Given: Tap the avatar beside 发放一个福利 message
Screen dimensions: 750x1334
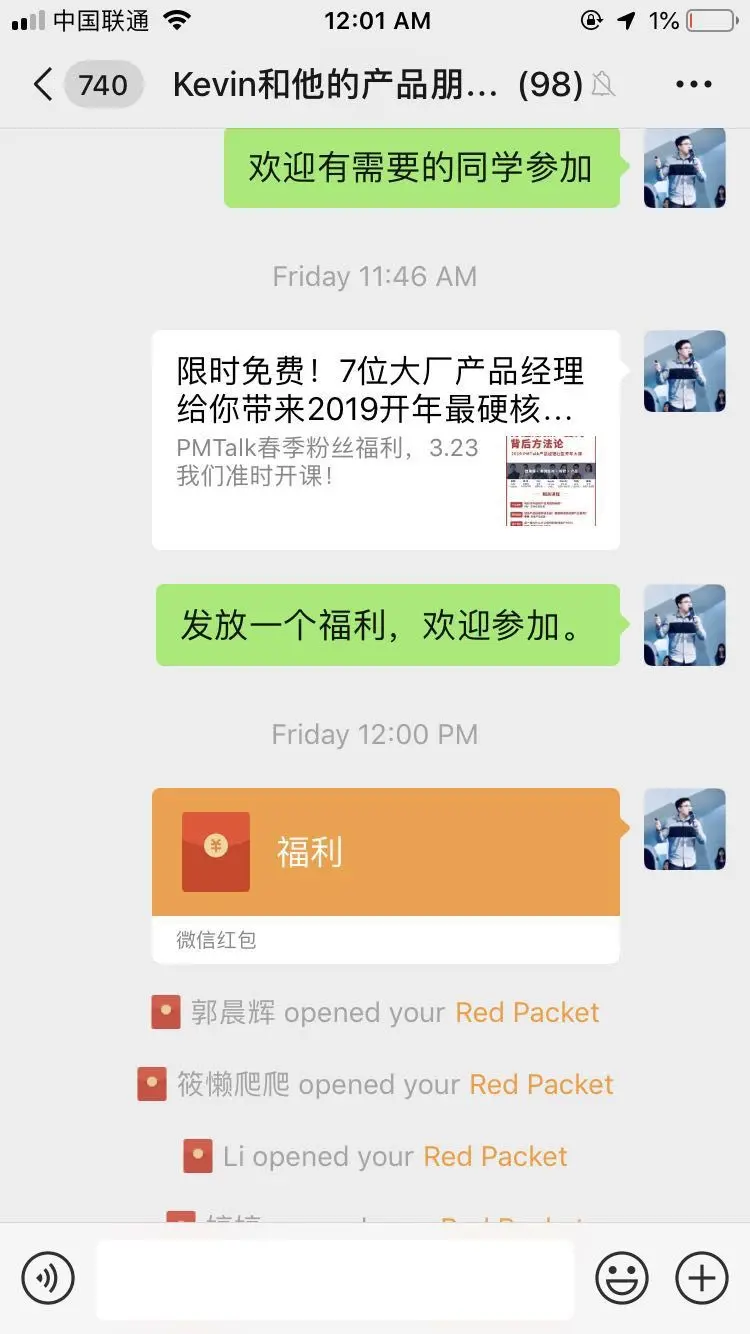Looking at the screenshot, I should 684,625.
